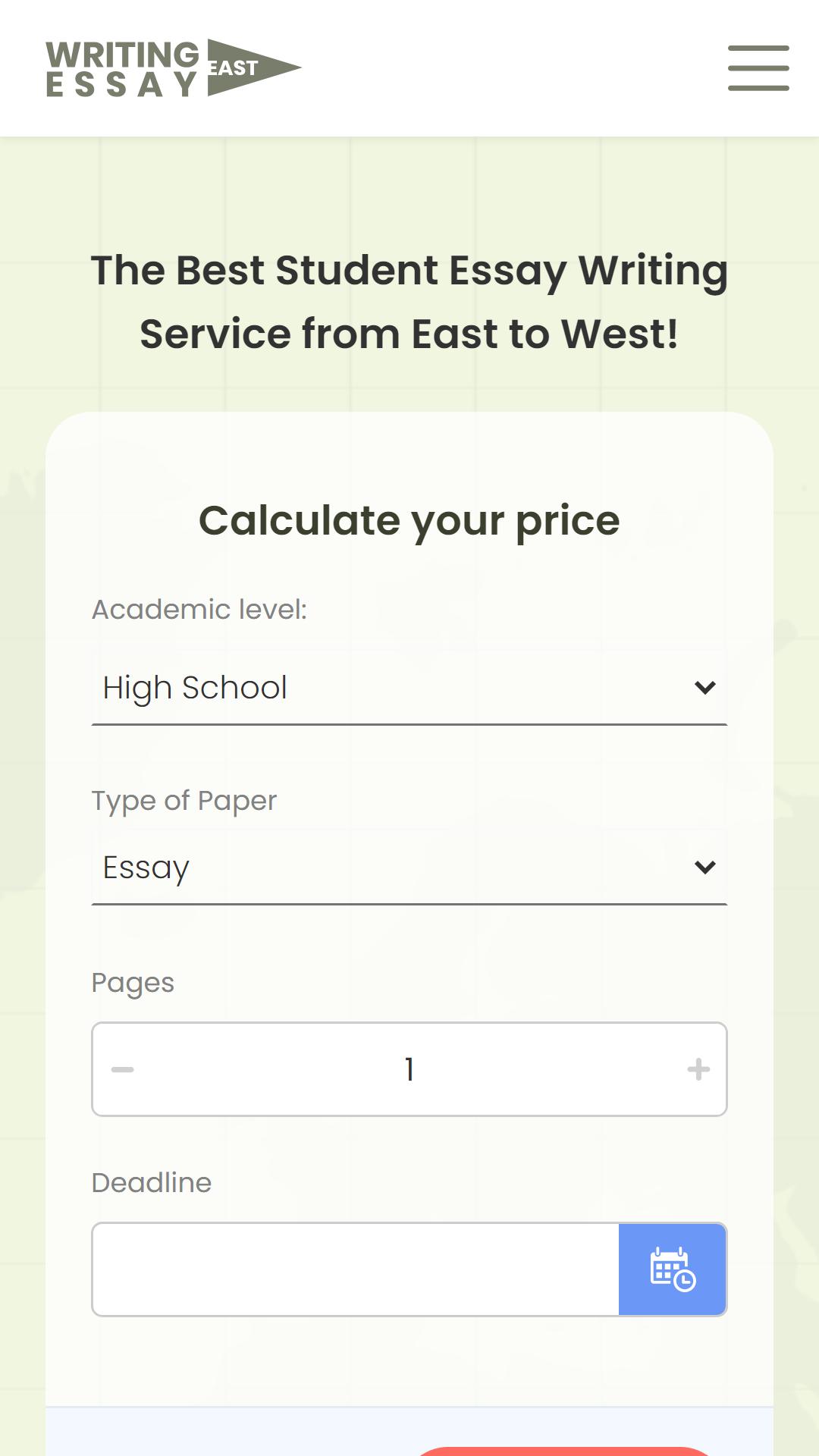Decrease the number of pages
Viewport: 819px width, 1456px height.
click(123, 1069)
